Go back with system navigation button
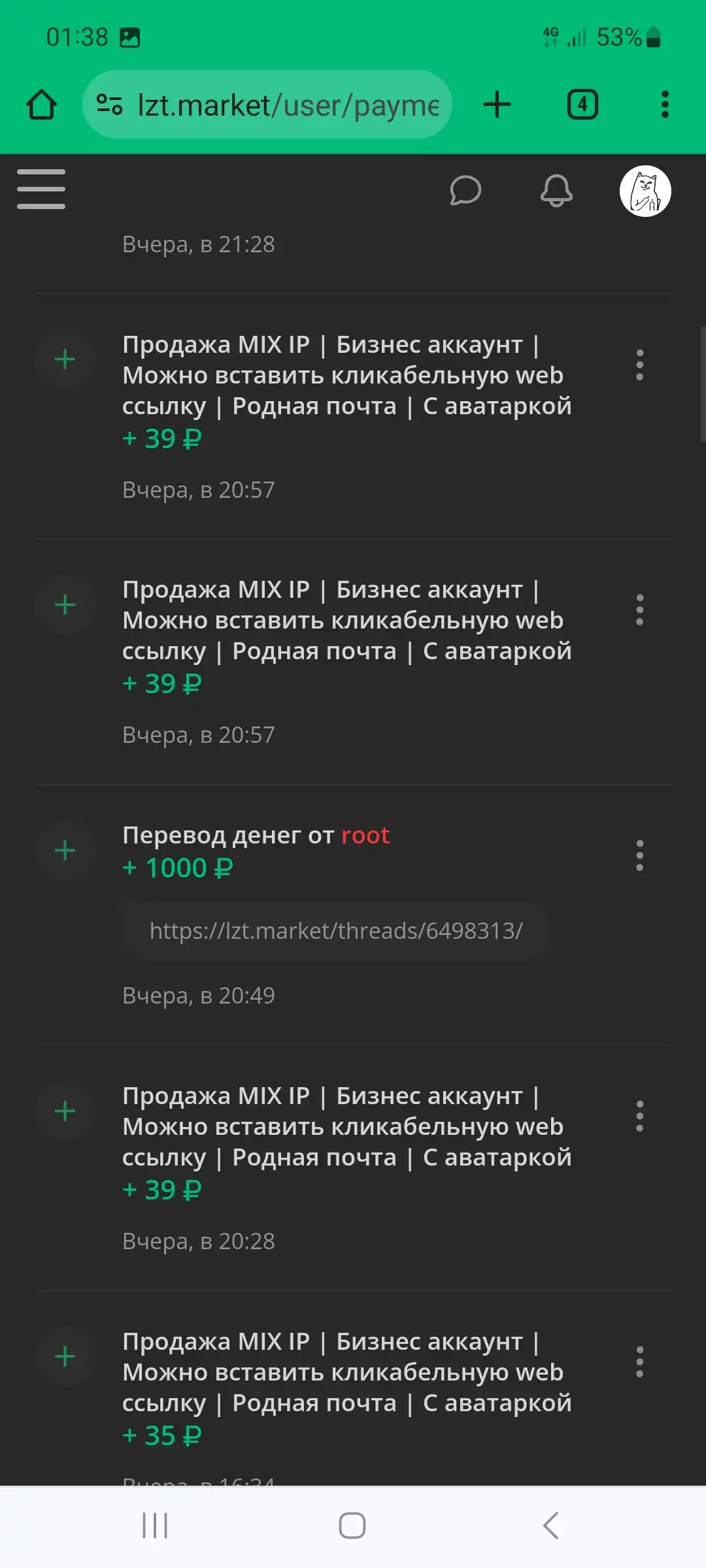Screen dimensions: 706x1568 click(x=550, y=1526)
